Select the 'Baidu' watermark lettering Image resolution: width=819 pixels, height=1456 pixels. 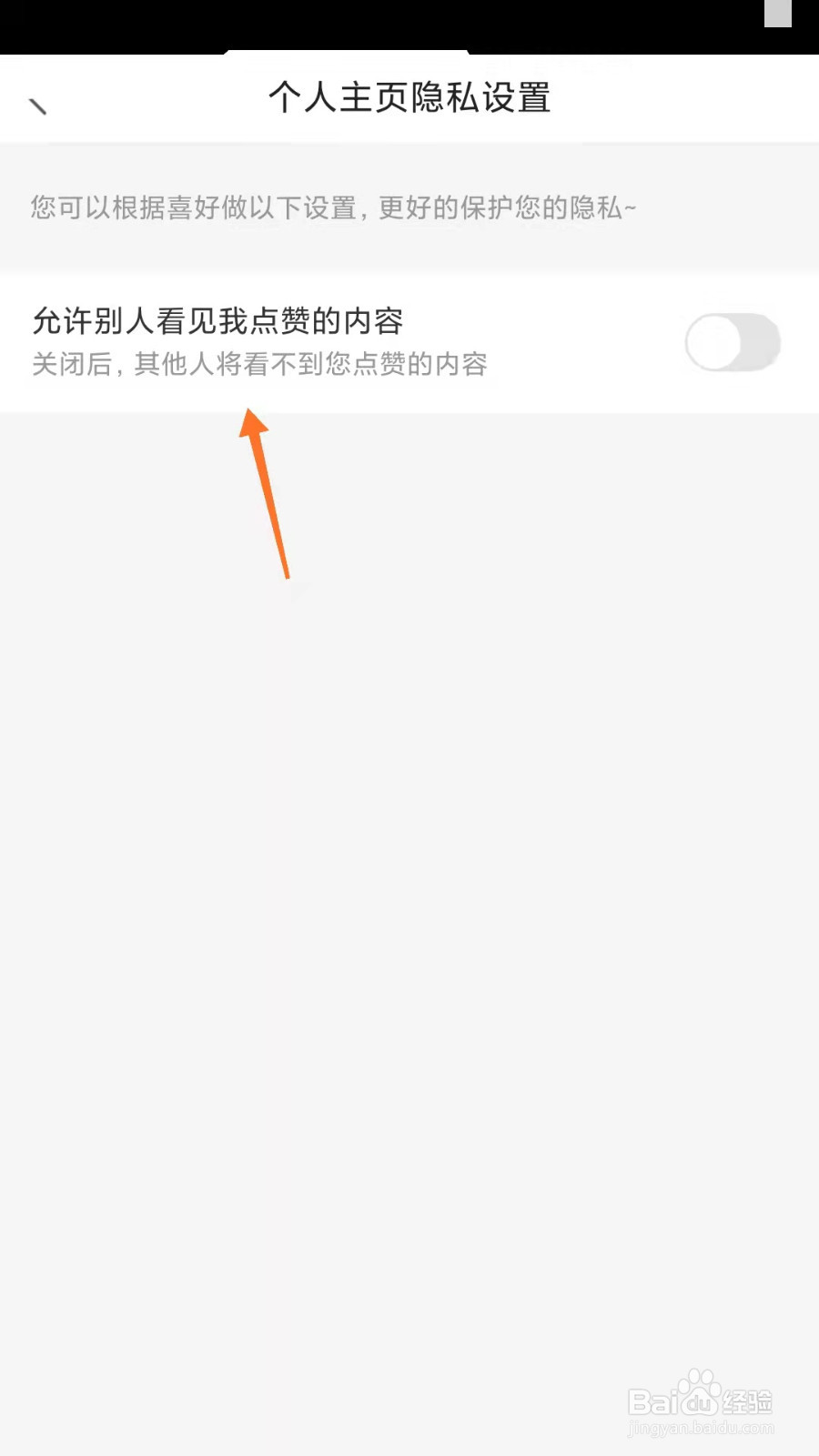point(671,1401)
